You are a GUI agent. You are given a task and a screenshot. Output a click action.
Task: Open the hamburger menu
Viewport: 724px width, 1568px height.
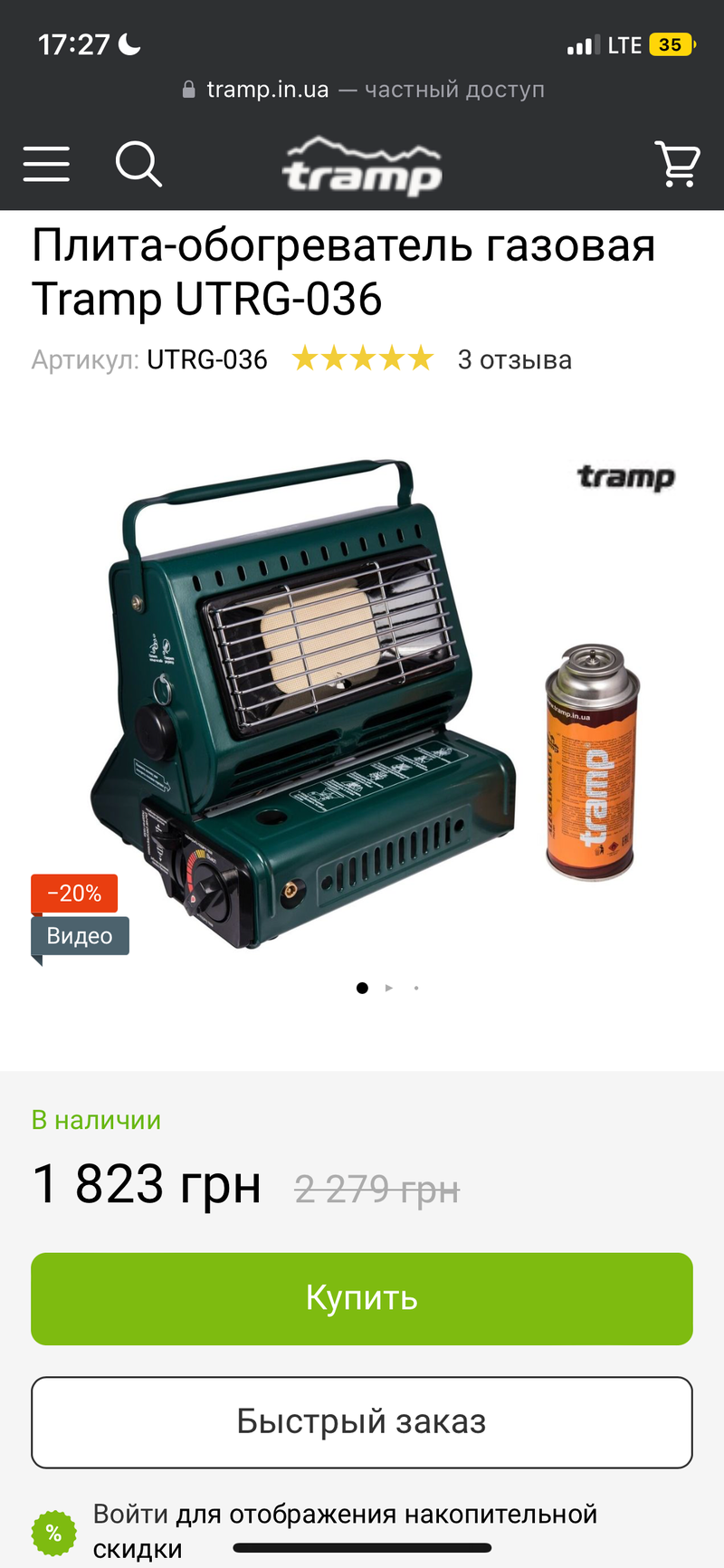[x=46, y=164]
